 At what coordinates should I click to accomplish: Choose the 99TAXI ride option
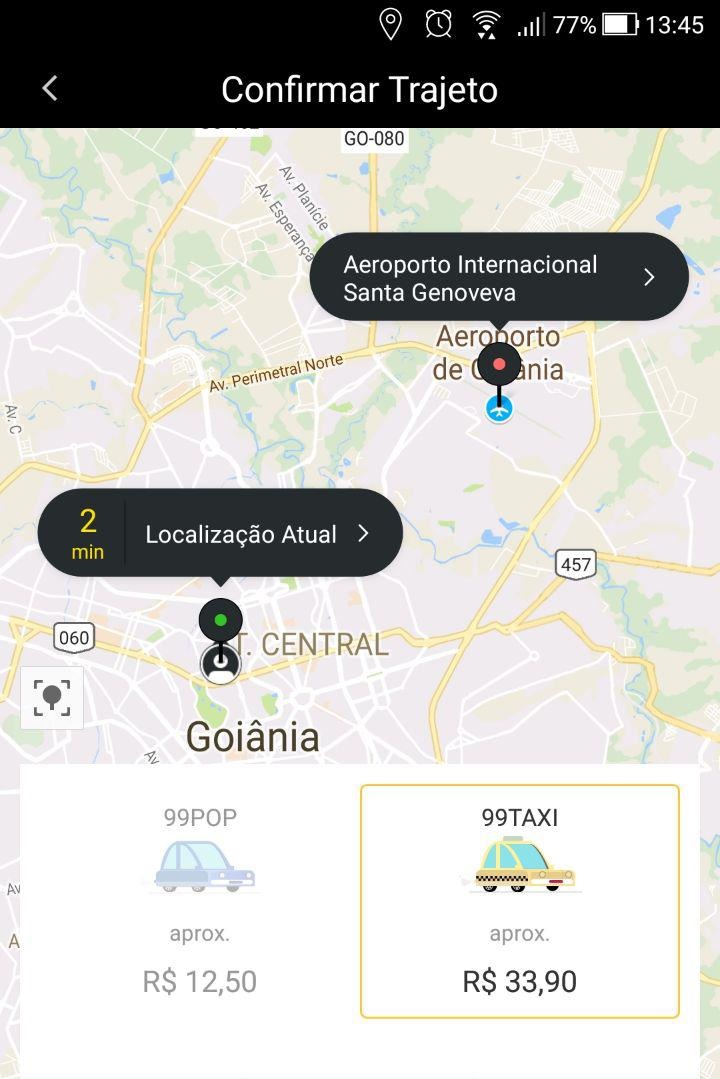click(x=519, y=900)
